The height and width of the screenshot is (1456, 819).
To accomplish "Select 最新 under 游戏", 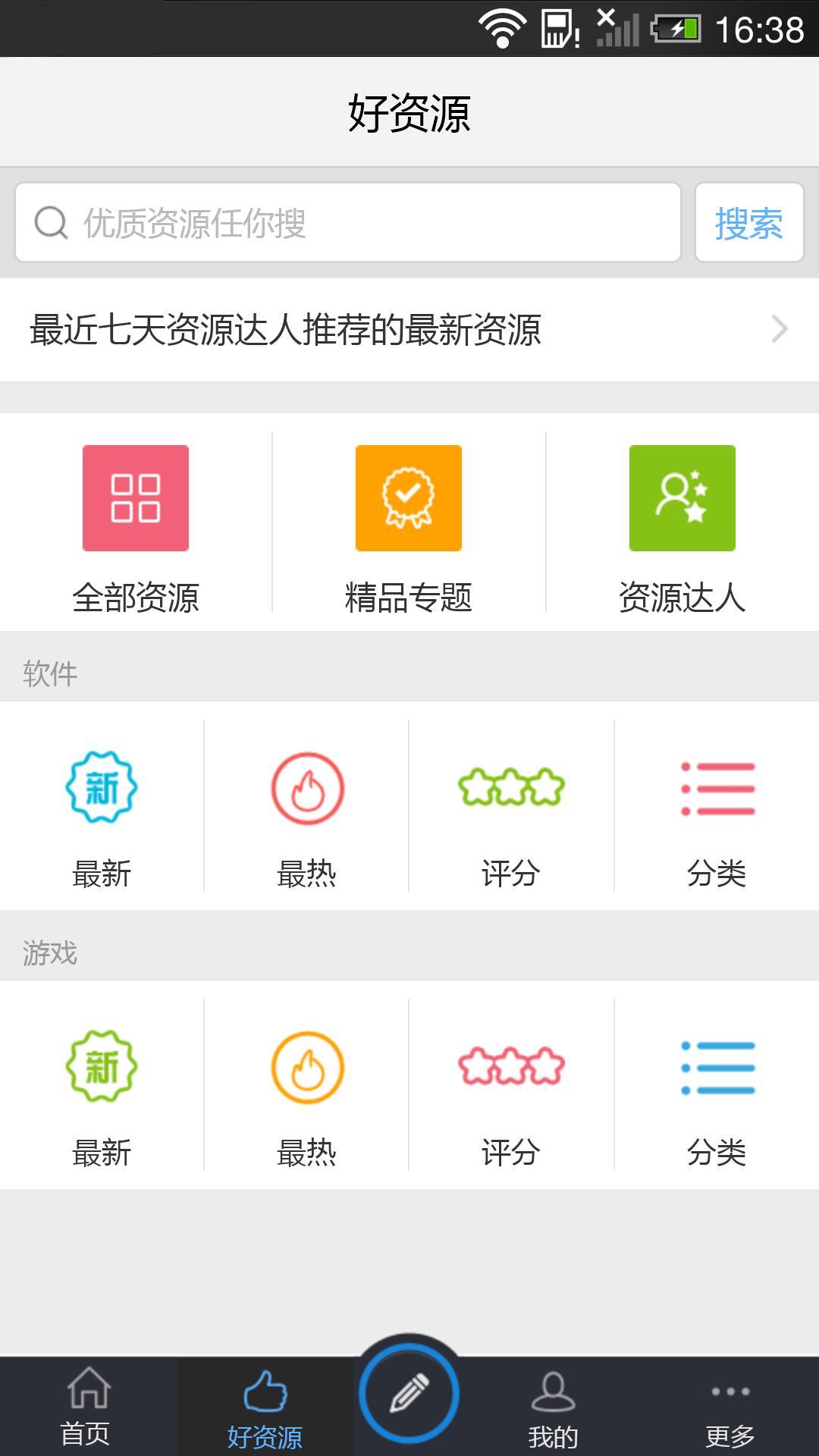I will click(102, 1087).
